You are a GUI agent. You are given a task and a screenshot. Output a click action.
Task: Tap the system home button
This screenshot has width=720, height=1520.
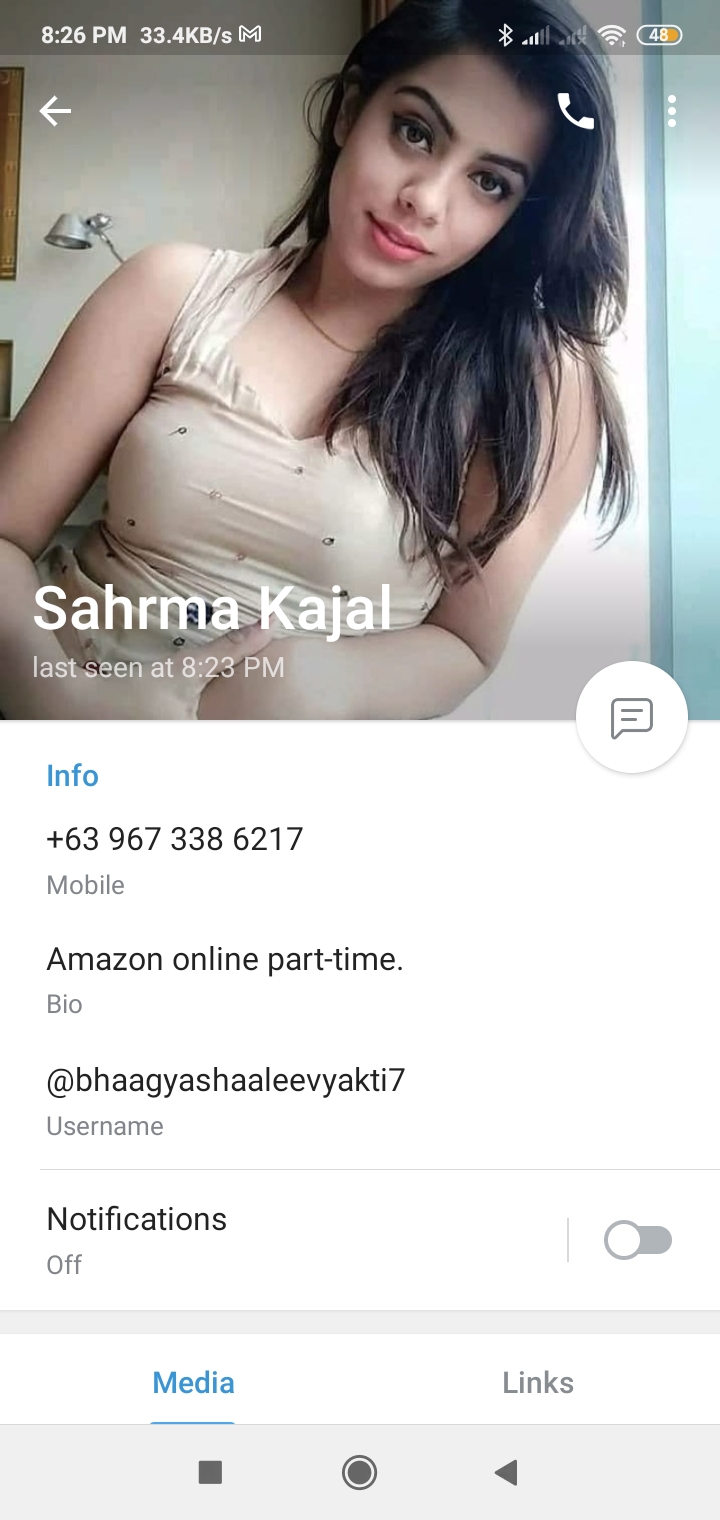tap(359, 1472)
